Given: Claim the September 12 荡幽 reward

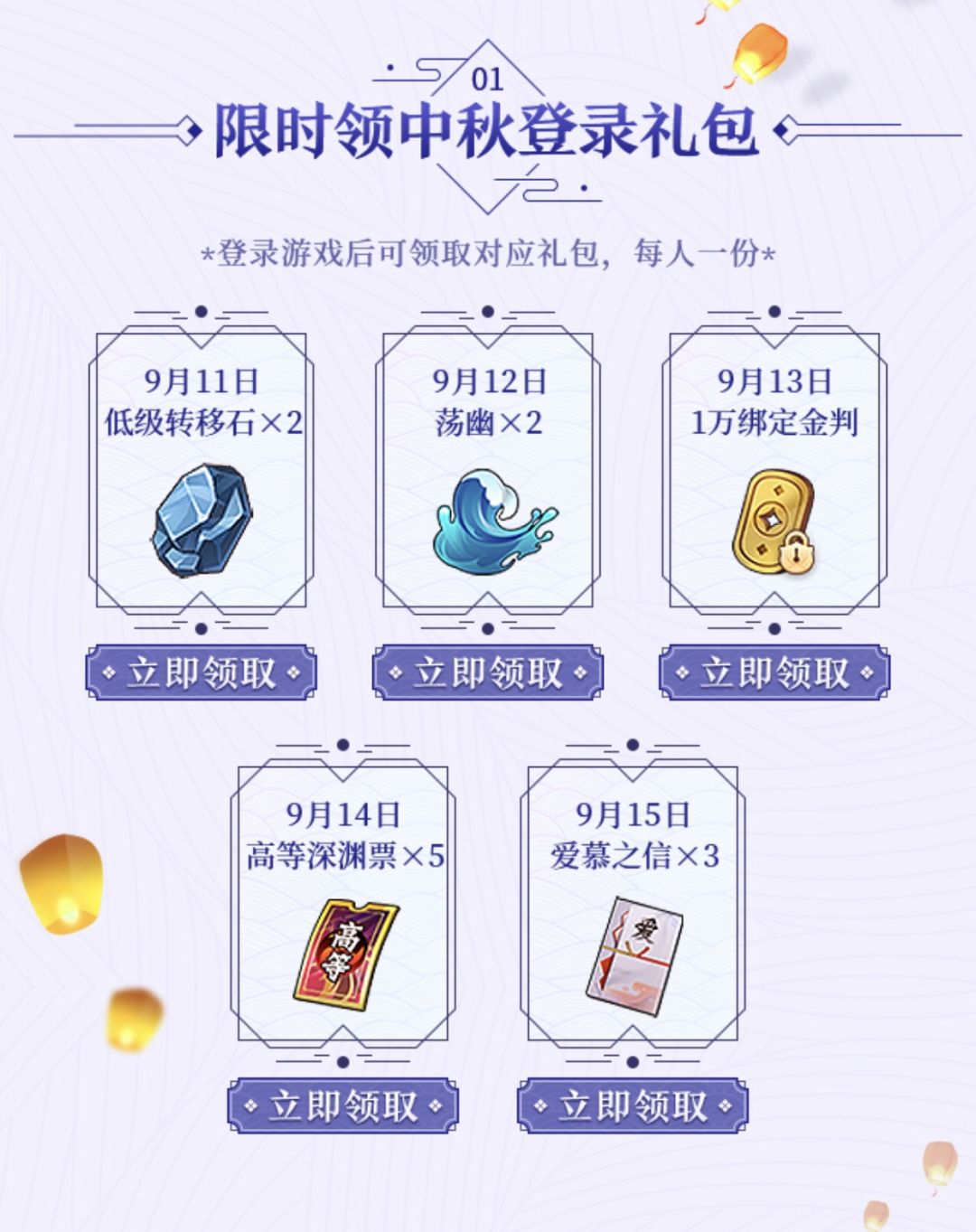Looking at the screenshot, I should click(488, 672).
